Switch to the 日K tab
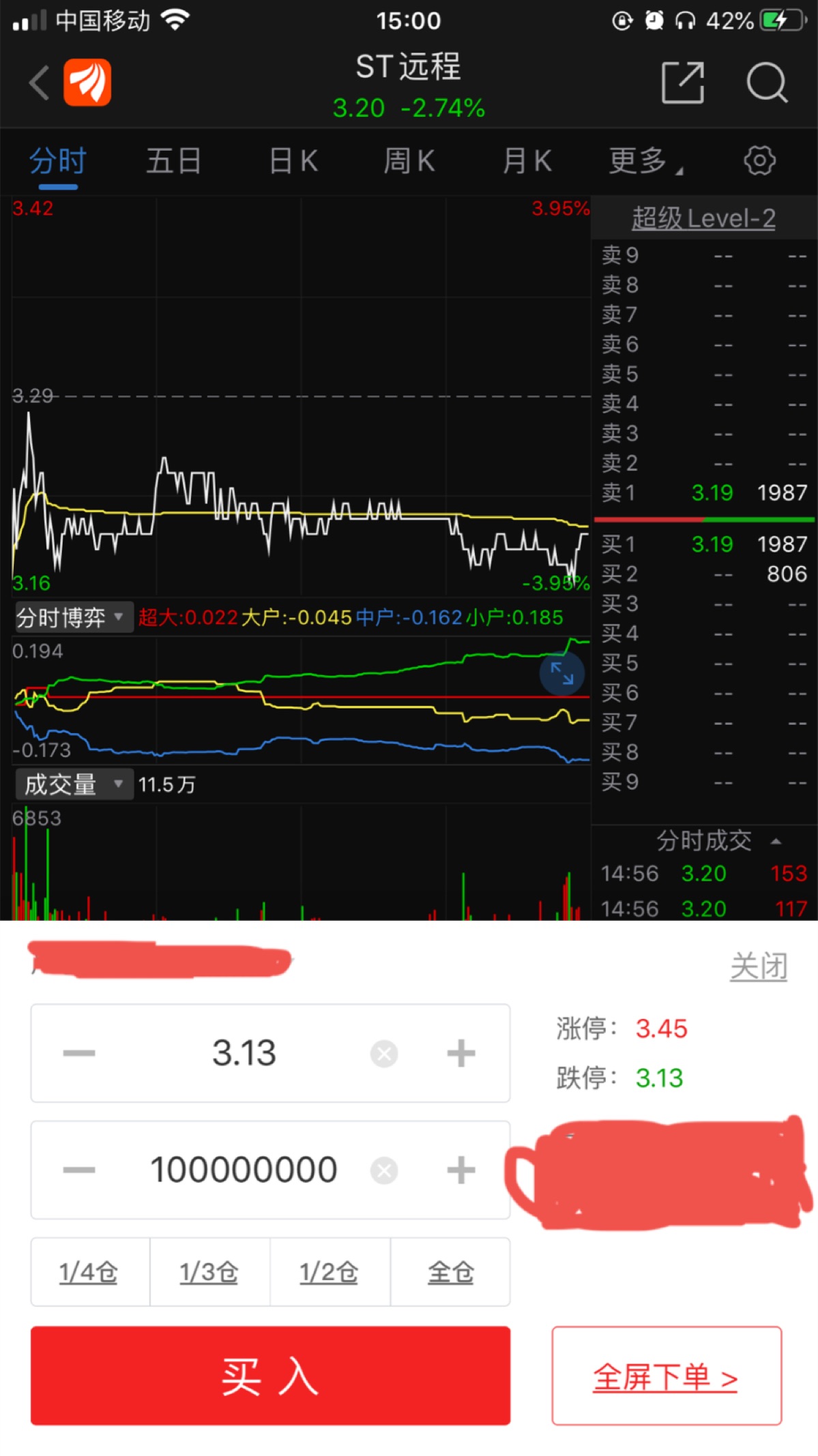This screenshot has height=1456, width=818. 292,160
